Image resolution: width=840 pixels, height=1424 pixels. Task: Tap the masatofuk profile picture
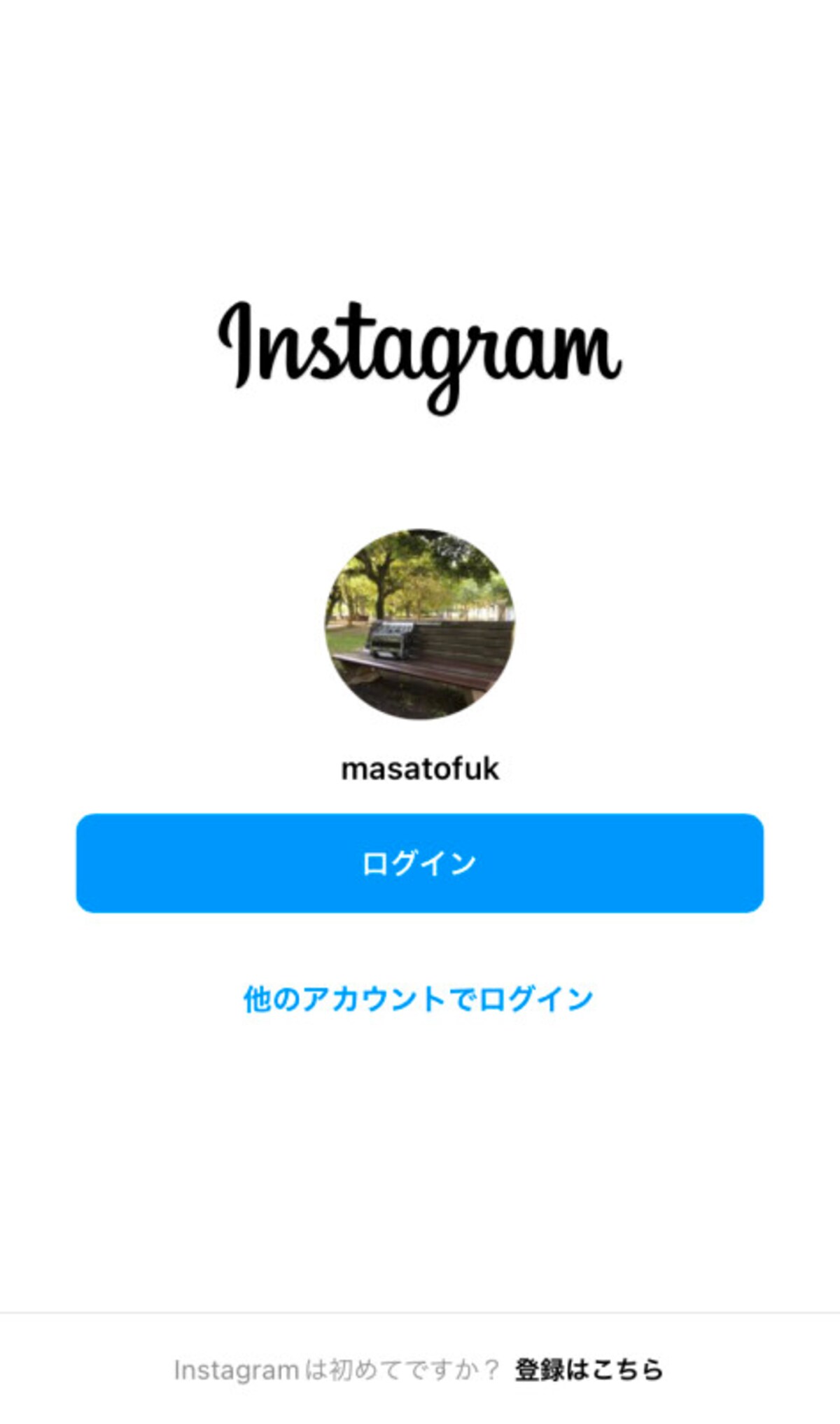[x=419, y=624]
